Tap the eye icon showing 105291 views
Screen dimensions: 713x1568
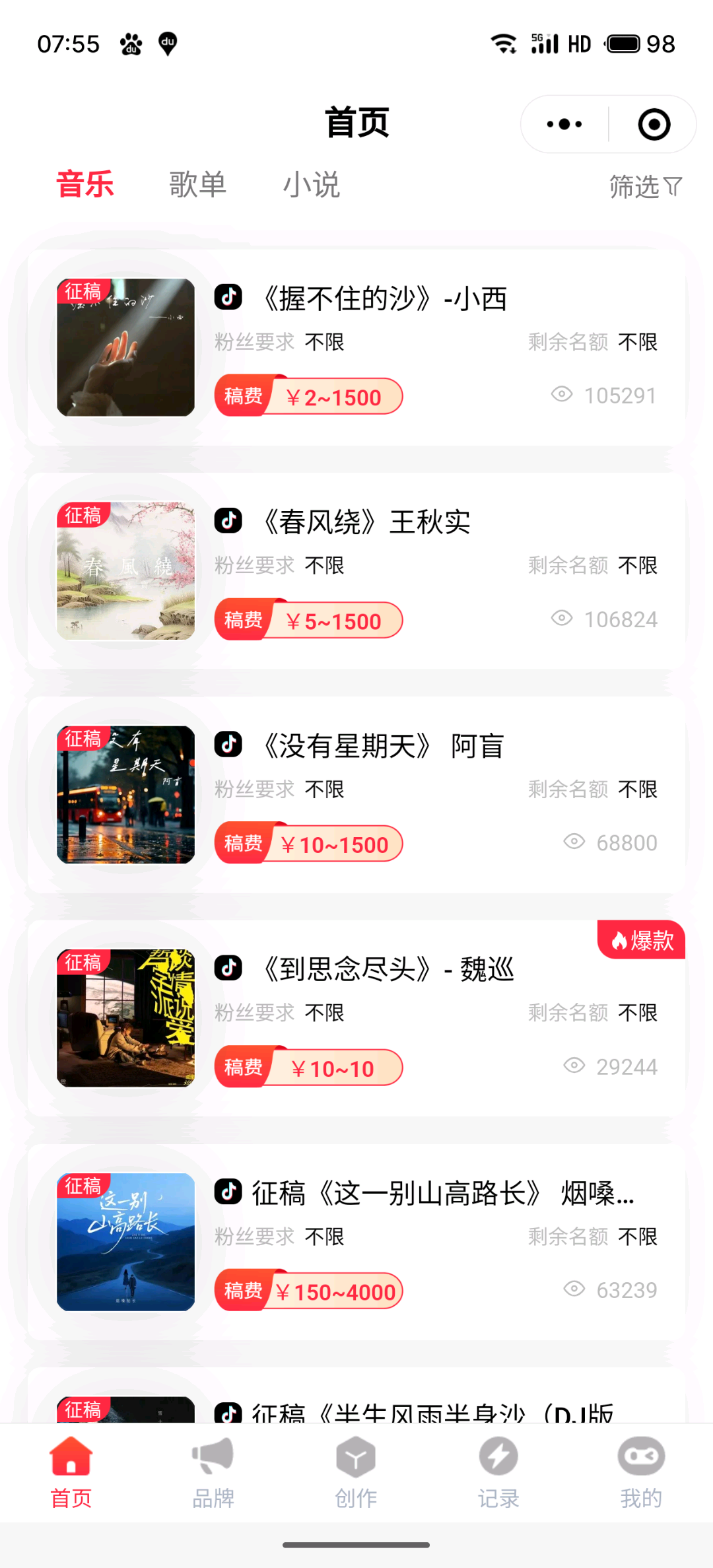click(562, 394)
